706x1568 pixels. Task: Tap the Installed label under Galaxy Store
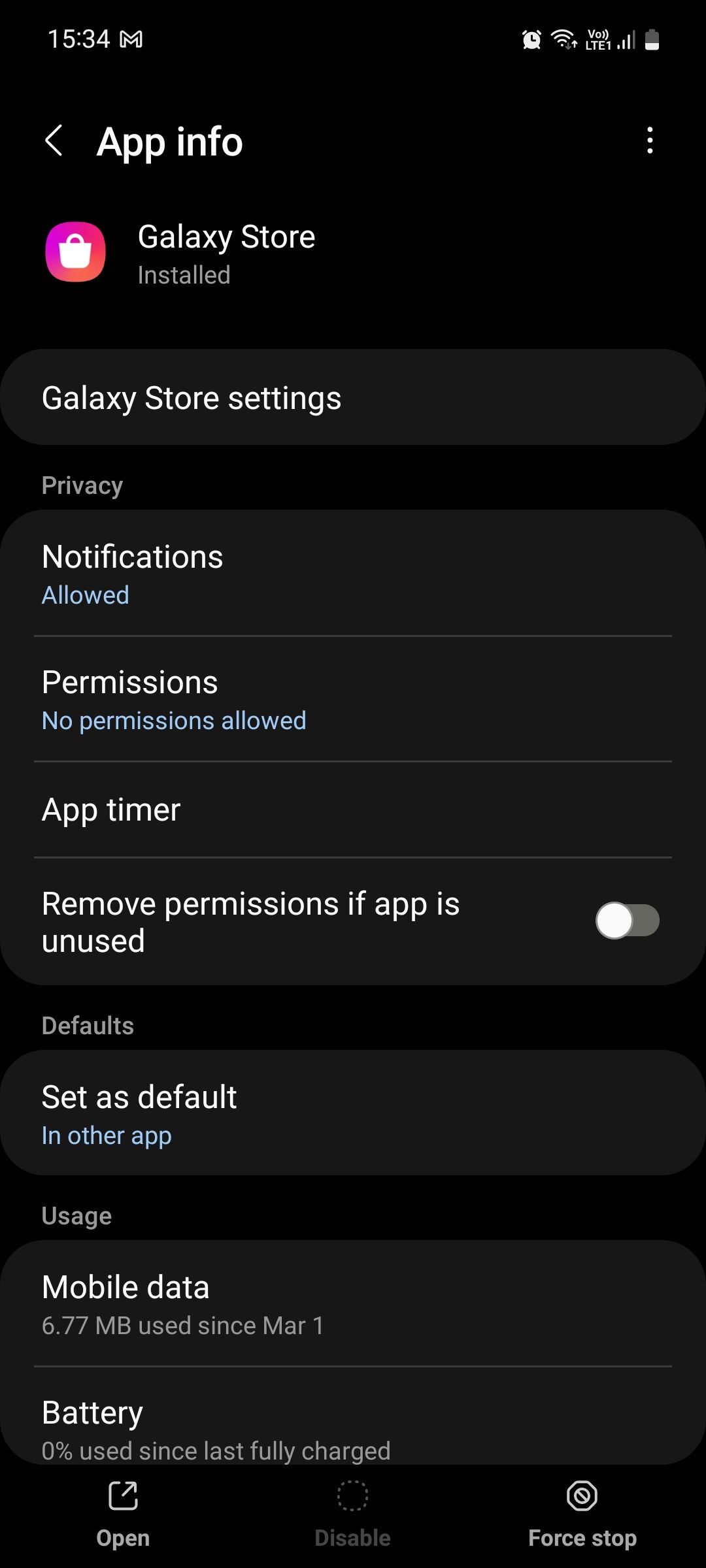184,274
